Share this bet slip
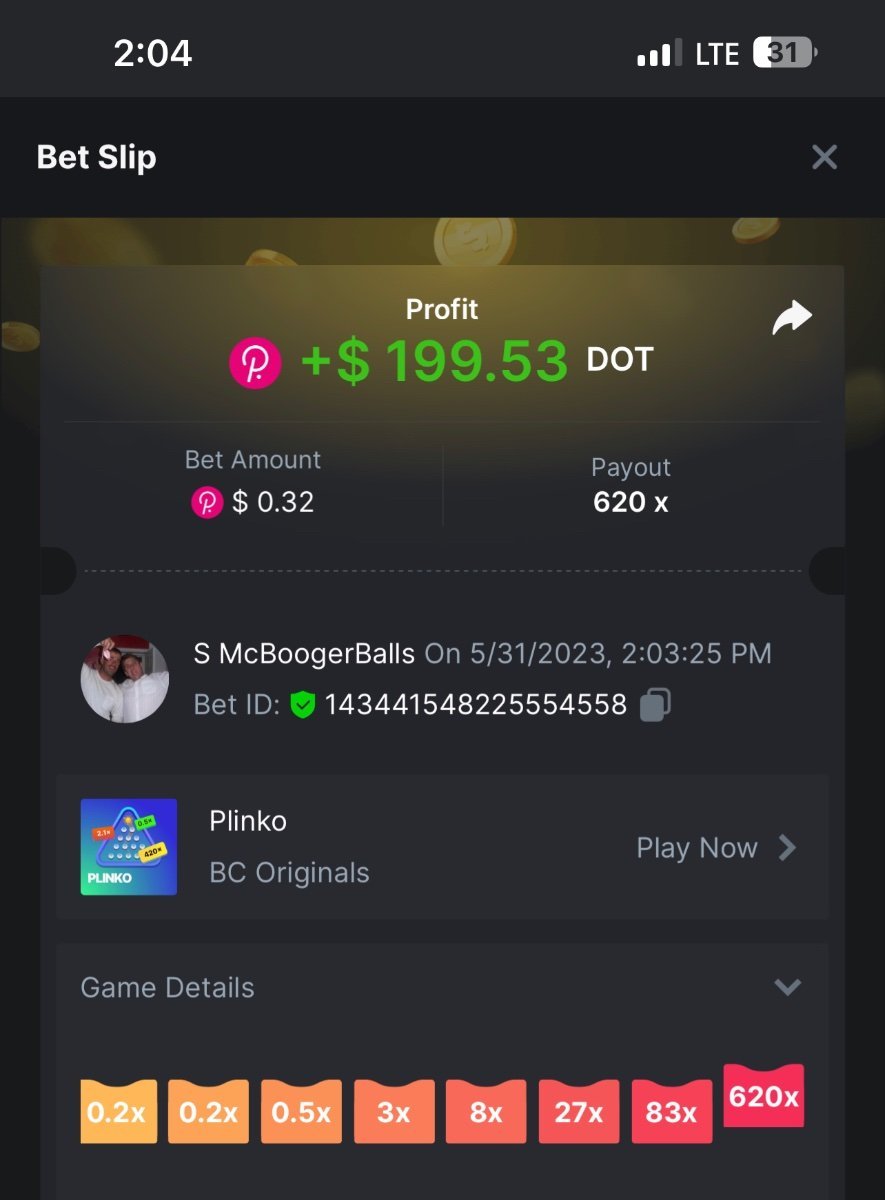Screen dimensions: 885x1200 pos(792,318)
